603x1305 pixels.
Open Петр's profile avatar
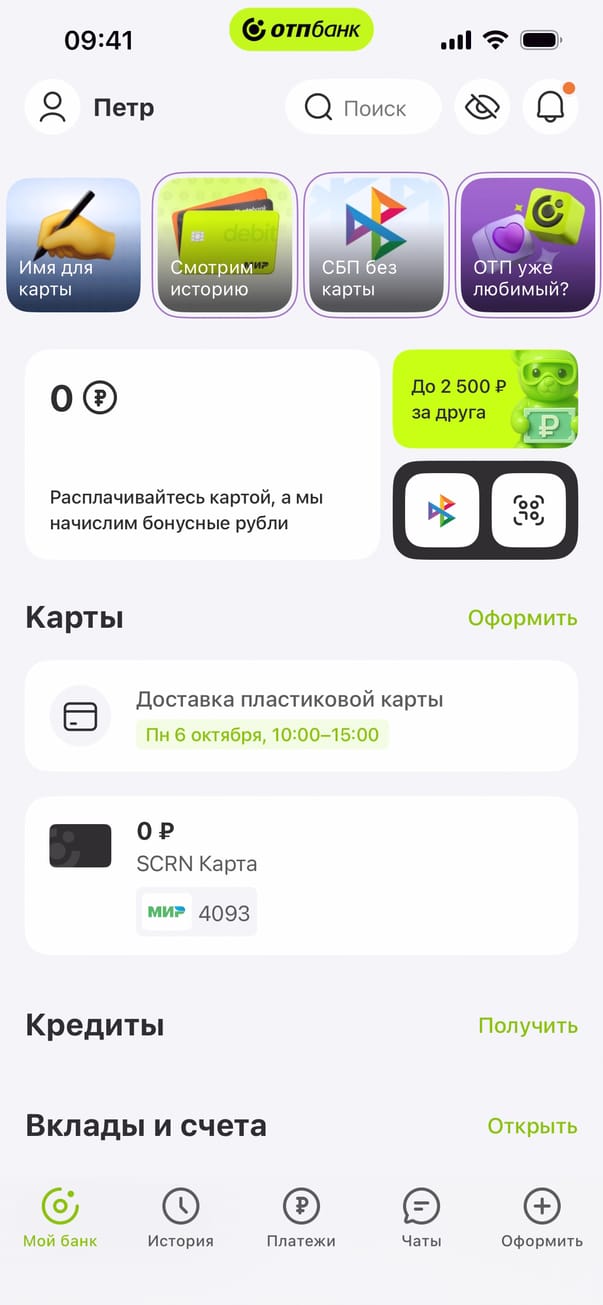(x=52, y=107)
